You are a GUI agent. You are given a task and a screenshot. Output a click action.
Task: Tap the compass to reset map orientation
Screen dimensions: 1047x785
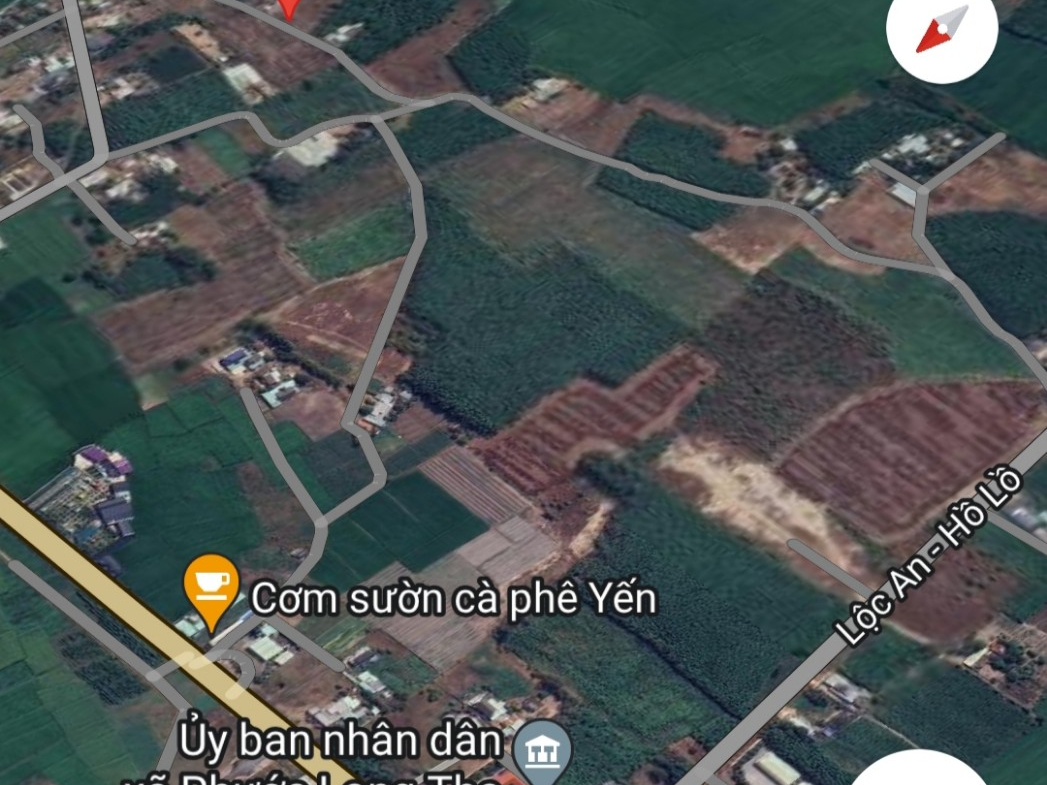coord(941,30)
